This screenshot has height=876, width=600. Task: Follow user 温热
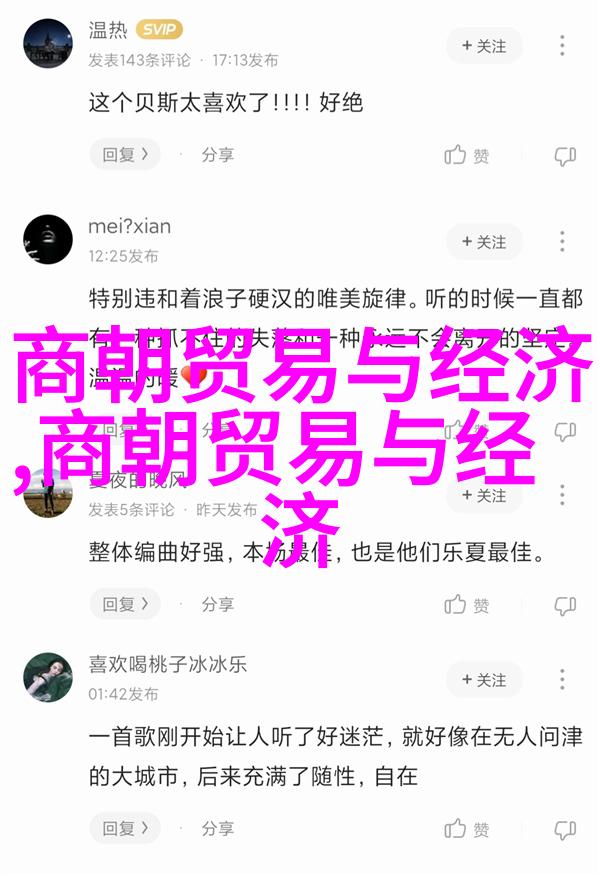484,46
